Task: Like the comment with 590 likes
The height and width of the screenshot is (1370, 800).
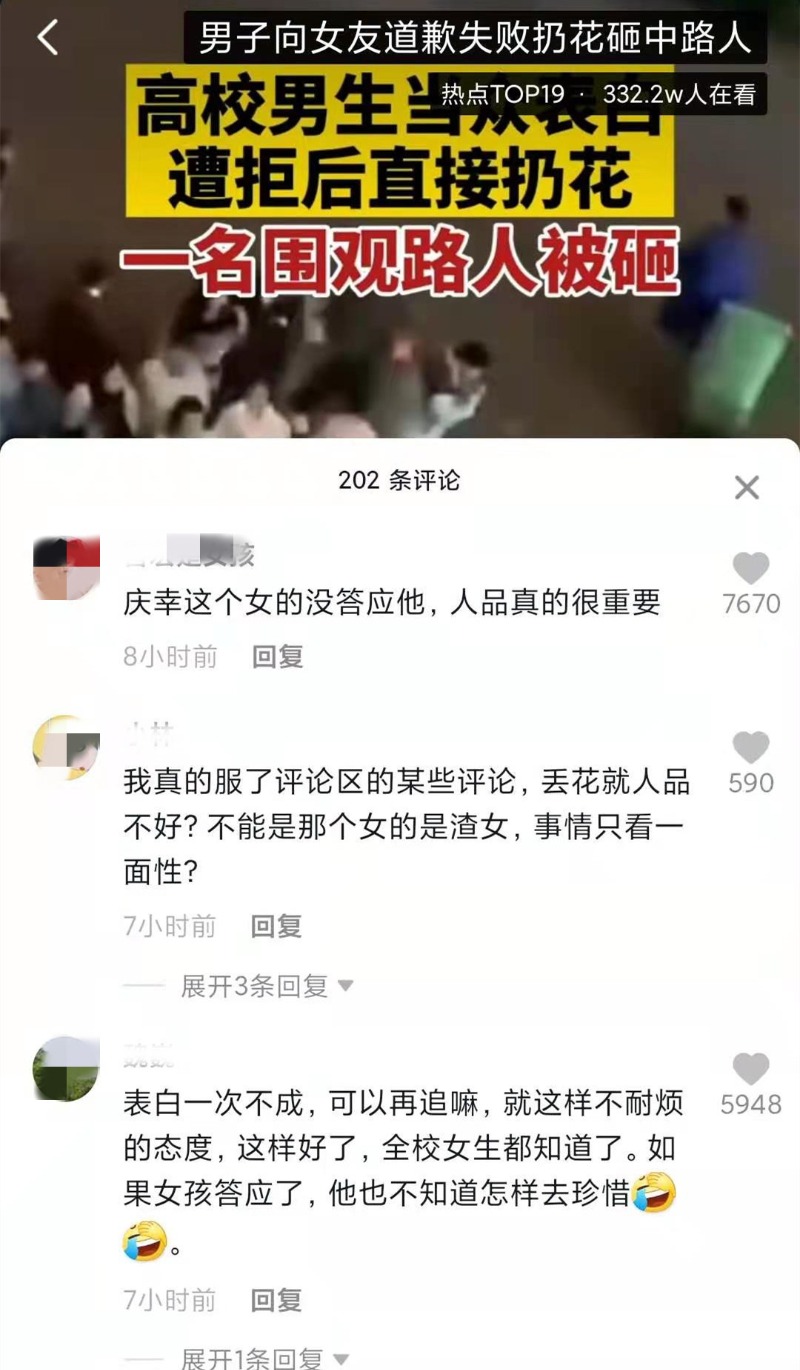Action: [751, 747]
